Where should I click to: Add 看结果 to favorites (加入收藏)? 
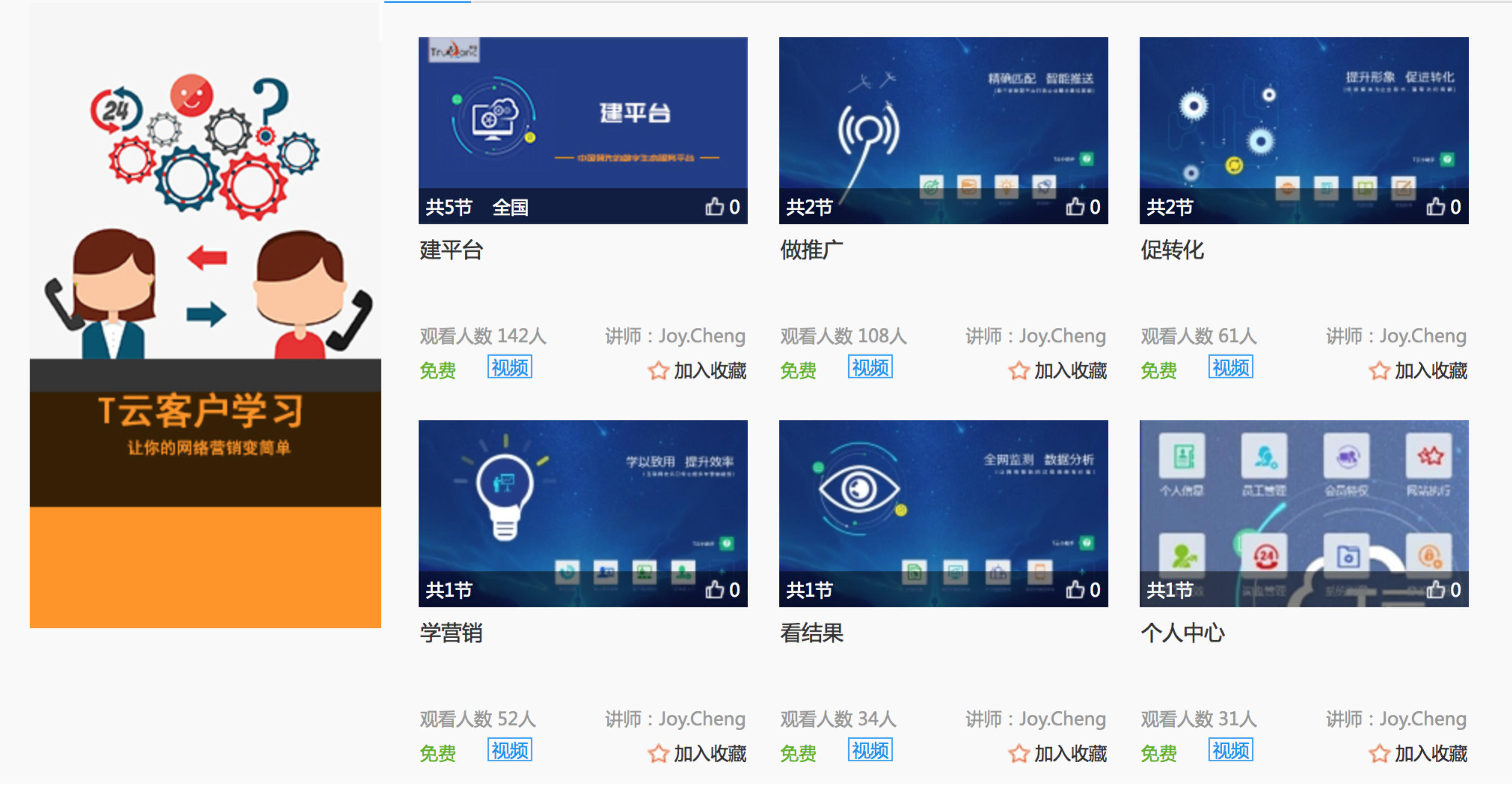coord(1058,754)
